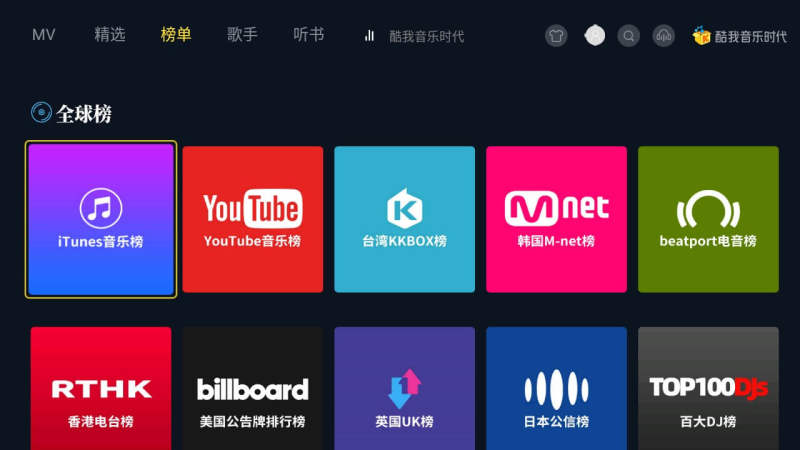Open the YouTube音乐榜 chart

click(x=252, y=219)
